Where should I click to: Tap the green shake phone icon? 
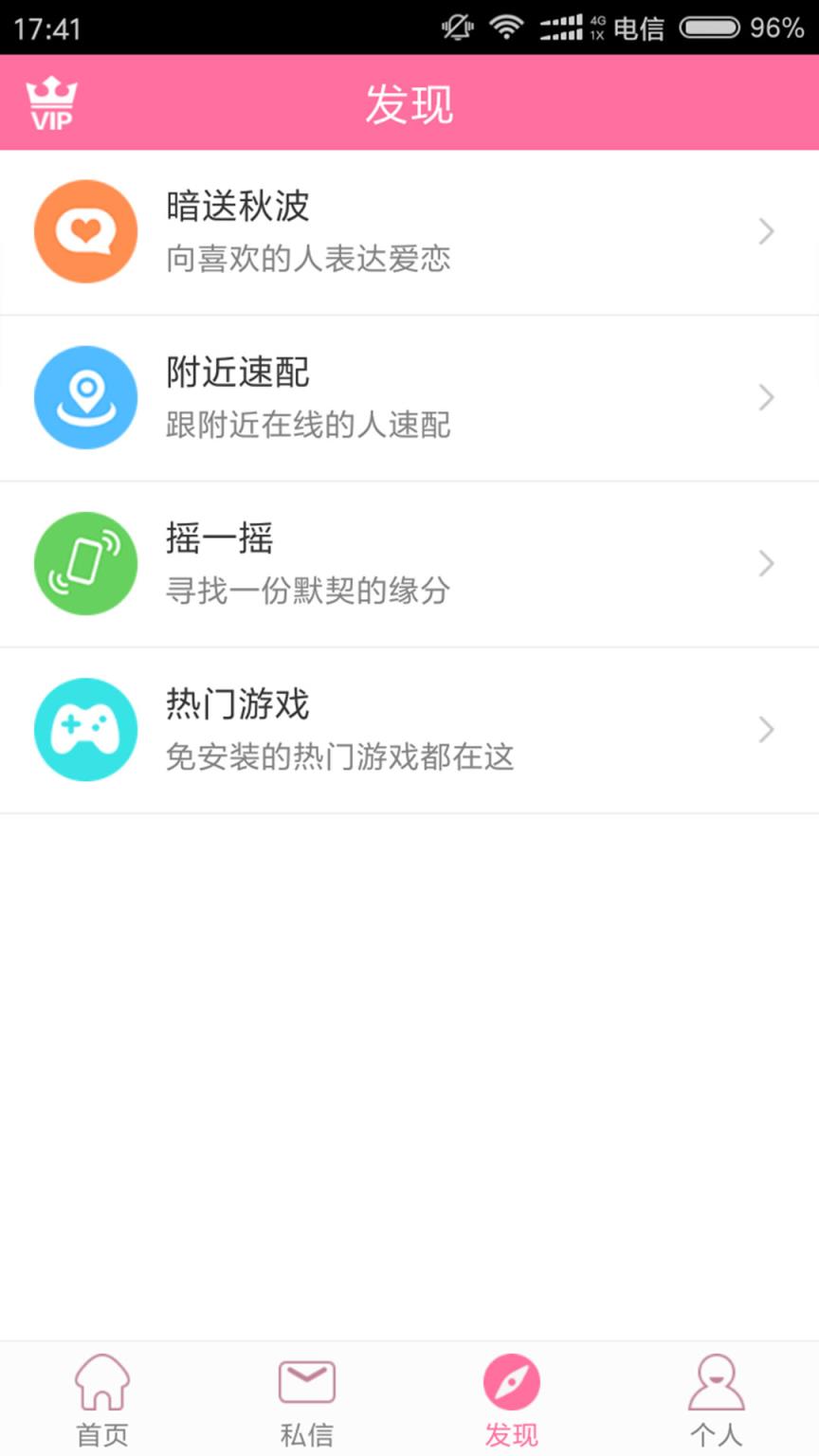coord(85,563)
